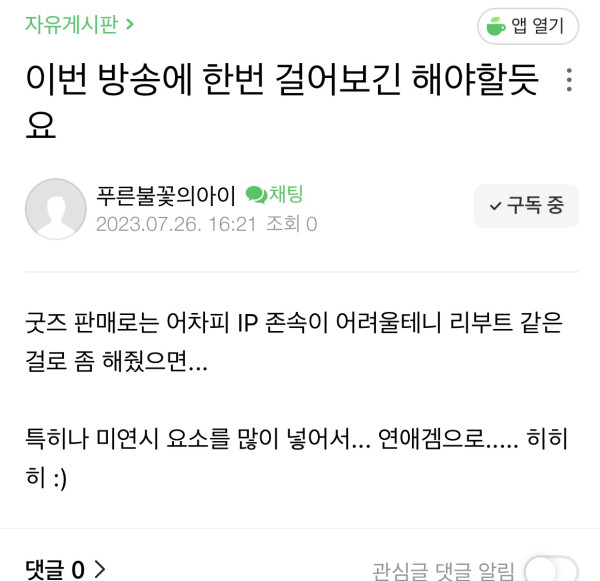Tap the 구독 중 subscription button
The width and height of the screenshot is (600, 581).
[x=526, y=206]
